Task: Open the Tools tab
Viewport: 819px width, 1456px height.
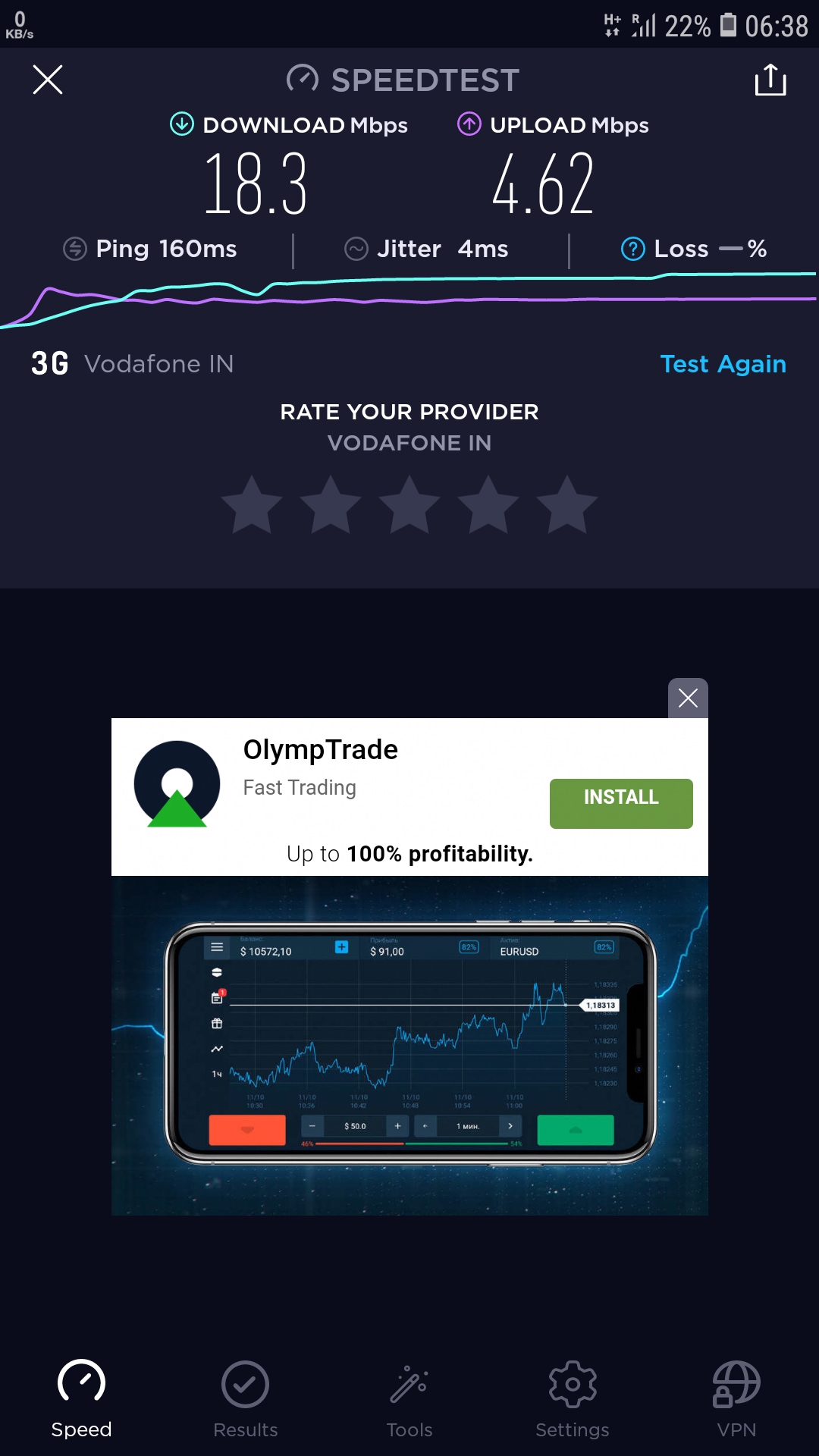Action: pos(409,1398)
